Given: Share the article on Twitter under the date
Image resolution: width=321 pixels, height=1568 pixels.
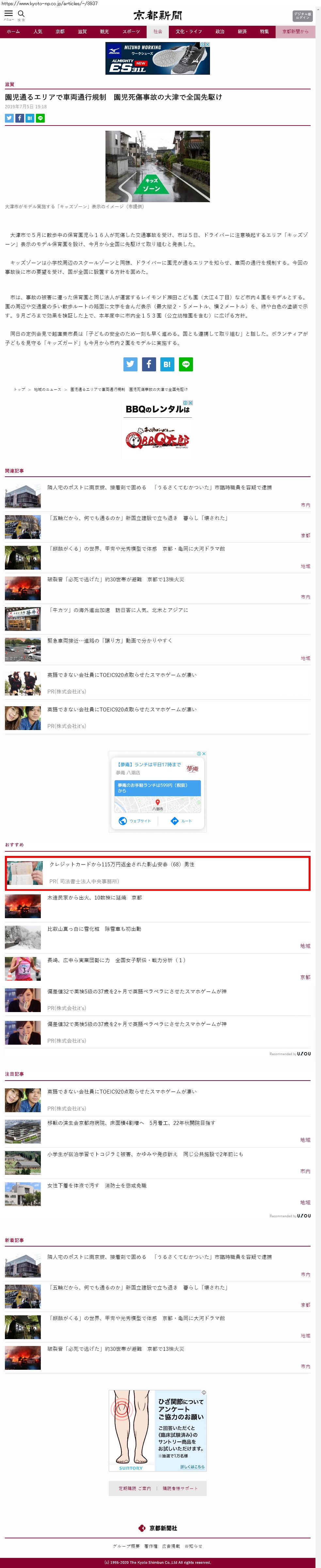Looking at the screenshot, I should pos(9,118).
